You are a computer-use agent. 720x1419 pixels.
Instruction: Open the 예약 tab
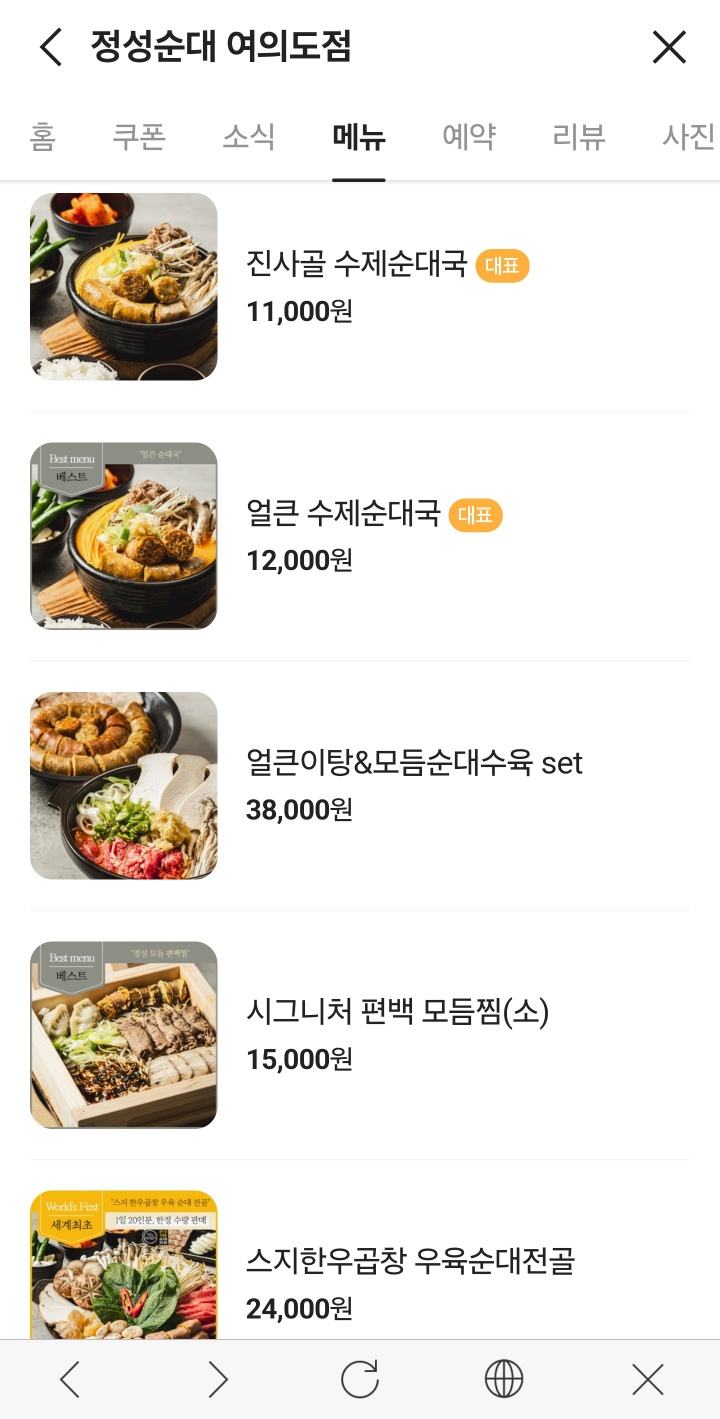coord(469,137)
